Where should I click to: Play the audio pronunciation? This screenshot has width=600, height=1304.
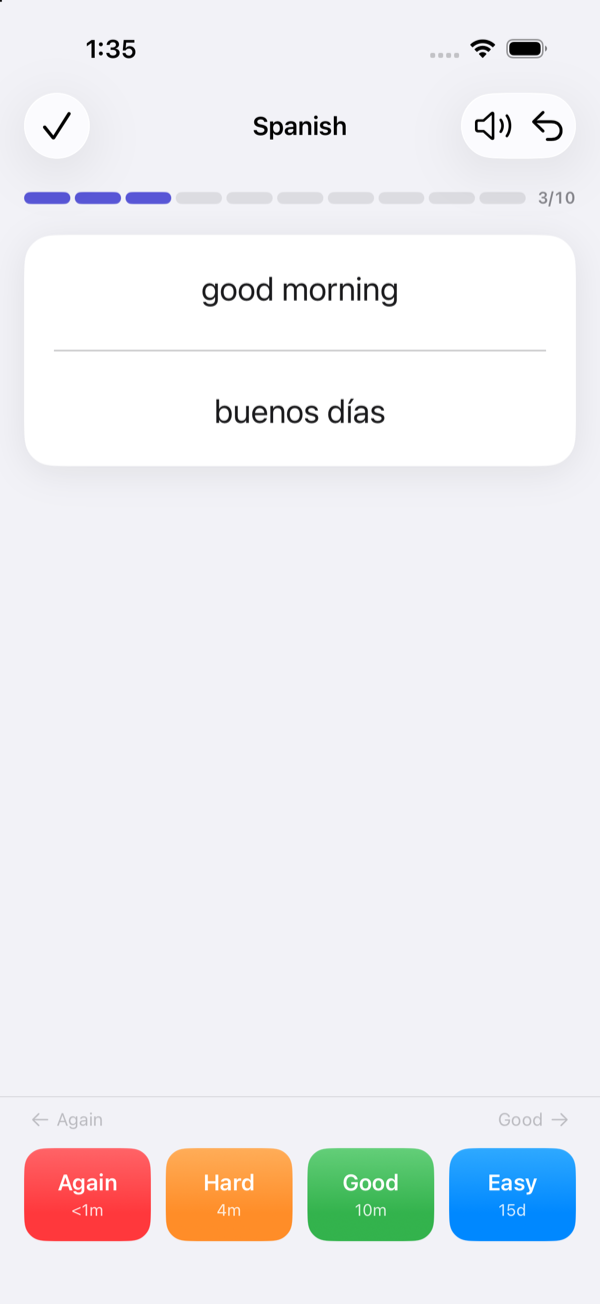pyautogui.click(x=492, y=126)
